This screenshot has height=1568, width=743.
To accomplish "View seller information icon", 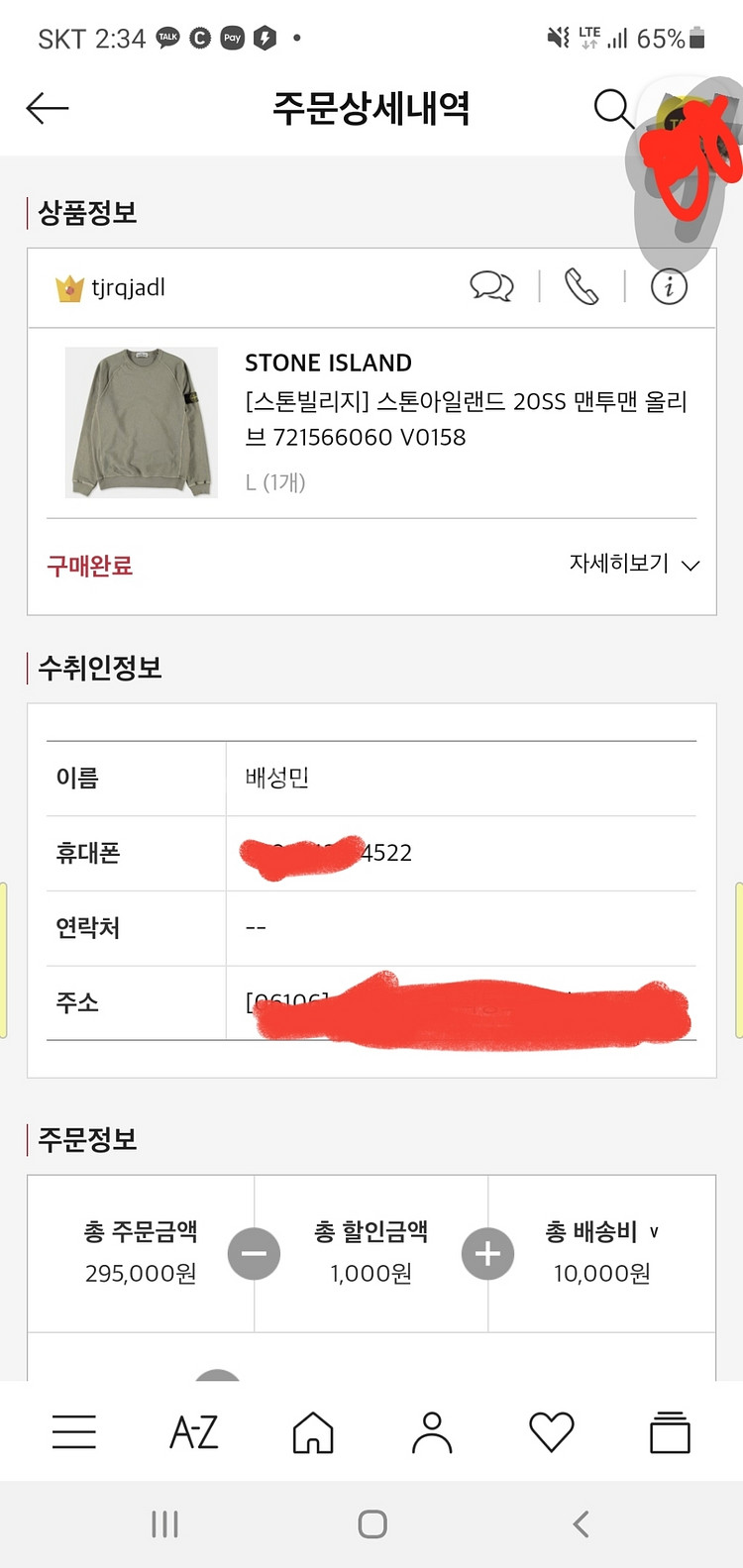I will [x=669, y=287].
